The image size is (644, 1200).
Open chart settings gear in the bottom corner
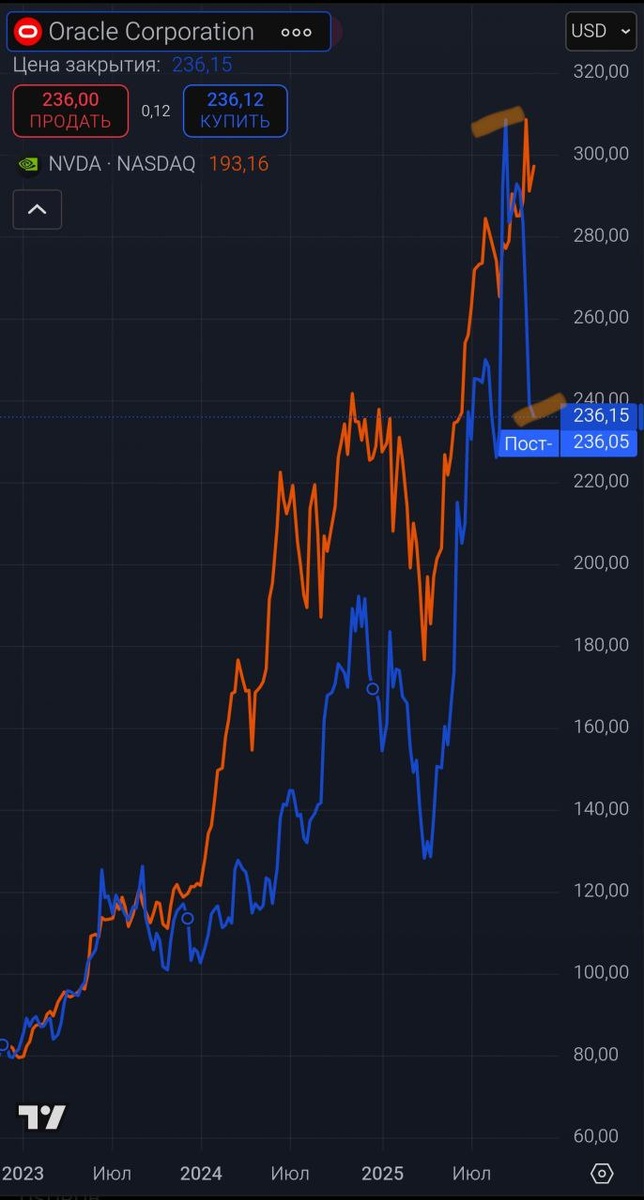point(602,1173)
